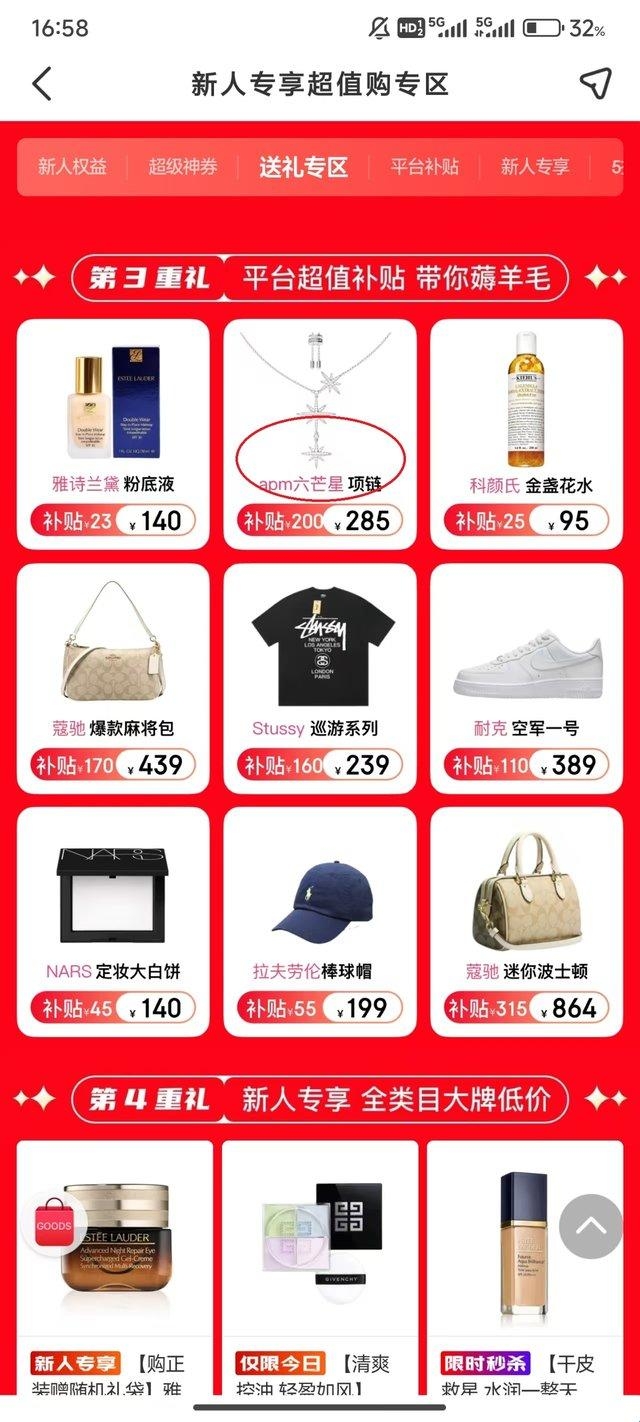Image resolution: width=640 pixels, height=1422 pixels.
Task: View the Stussy 巡游系列 T-shirt
Action: tap(320, 677)
